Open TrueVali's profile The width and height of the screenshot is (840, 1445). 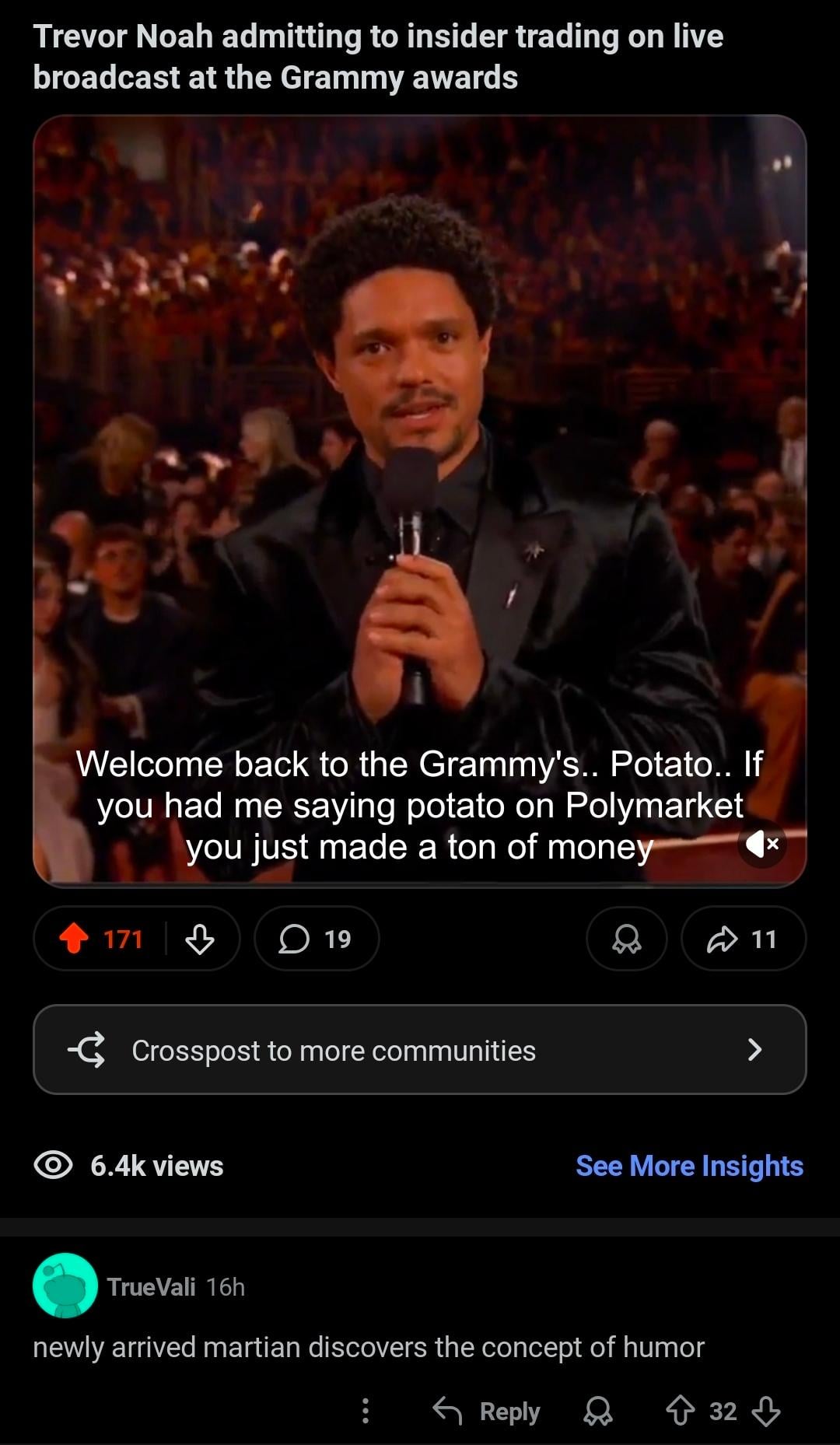tap(151, 1287)
